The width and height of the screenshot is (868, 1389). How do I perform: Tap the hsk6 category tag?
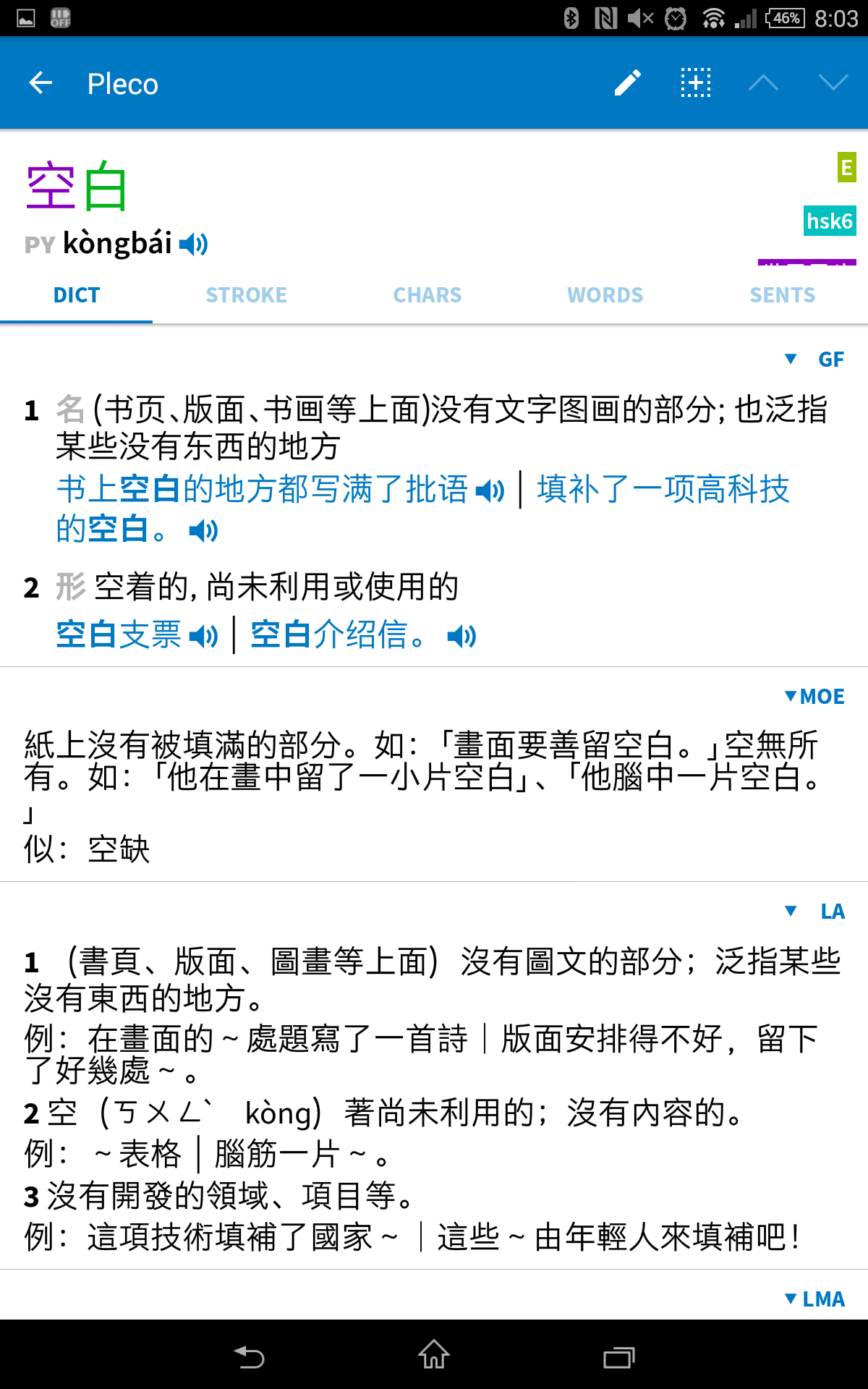[x=830, y=221]
